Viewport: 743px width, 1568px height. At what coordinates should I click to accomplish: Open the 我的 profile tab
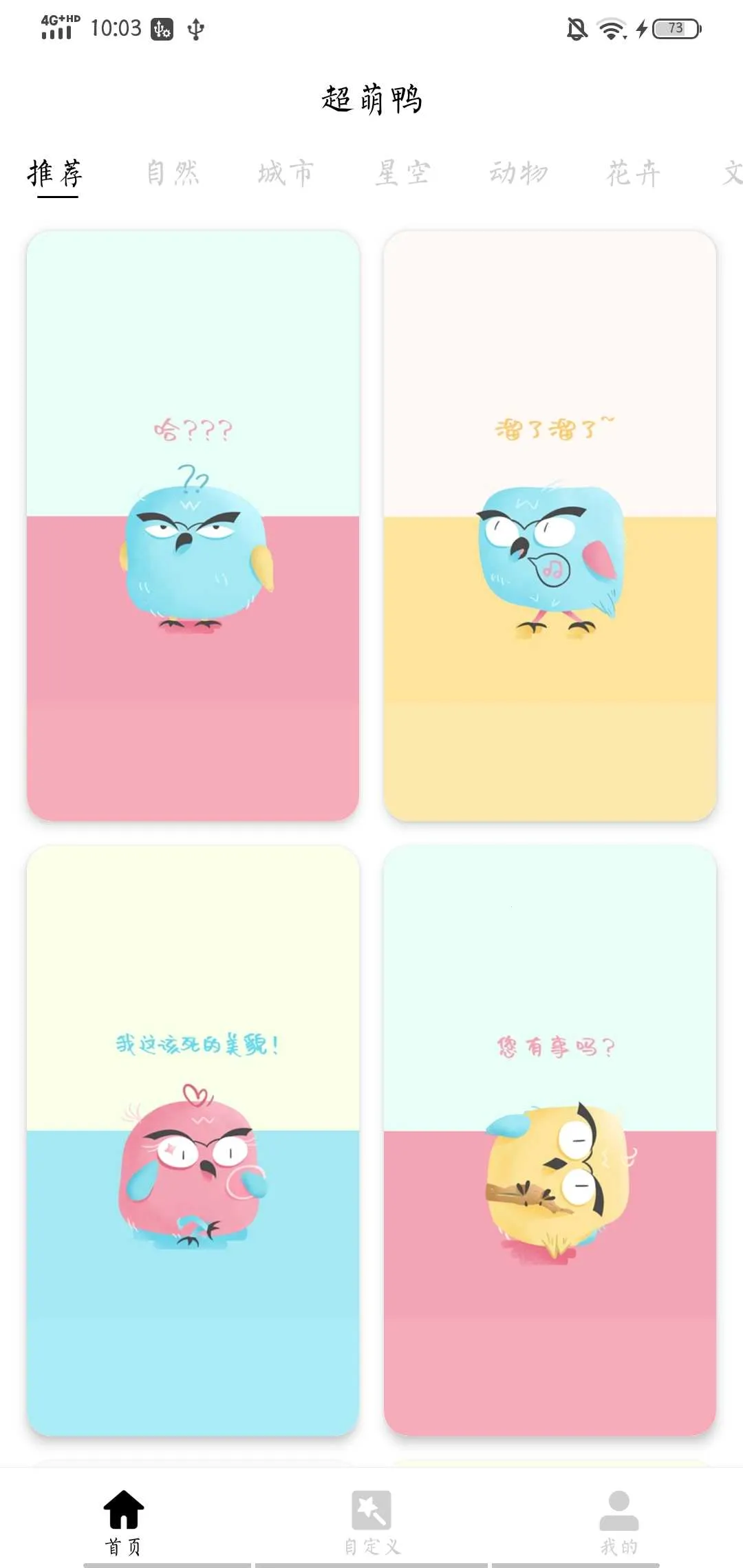click(618, 1521)
